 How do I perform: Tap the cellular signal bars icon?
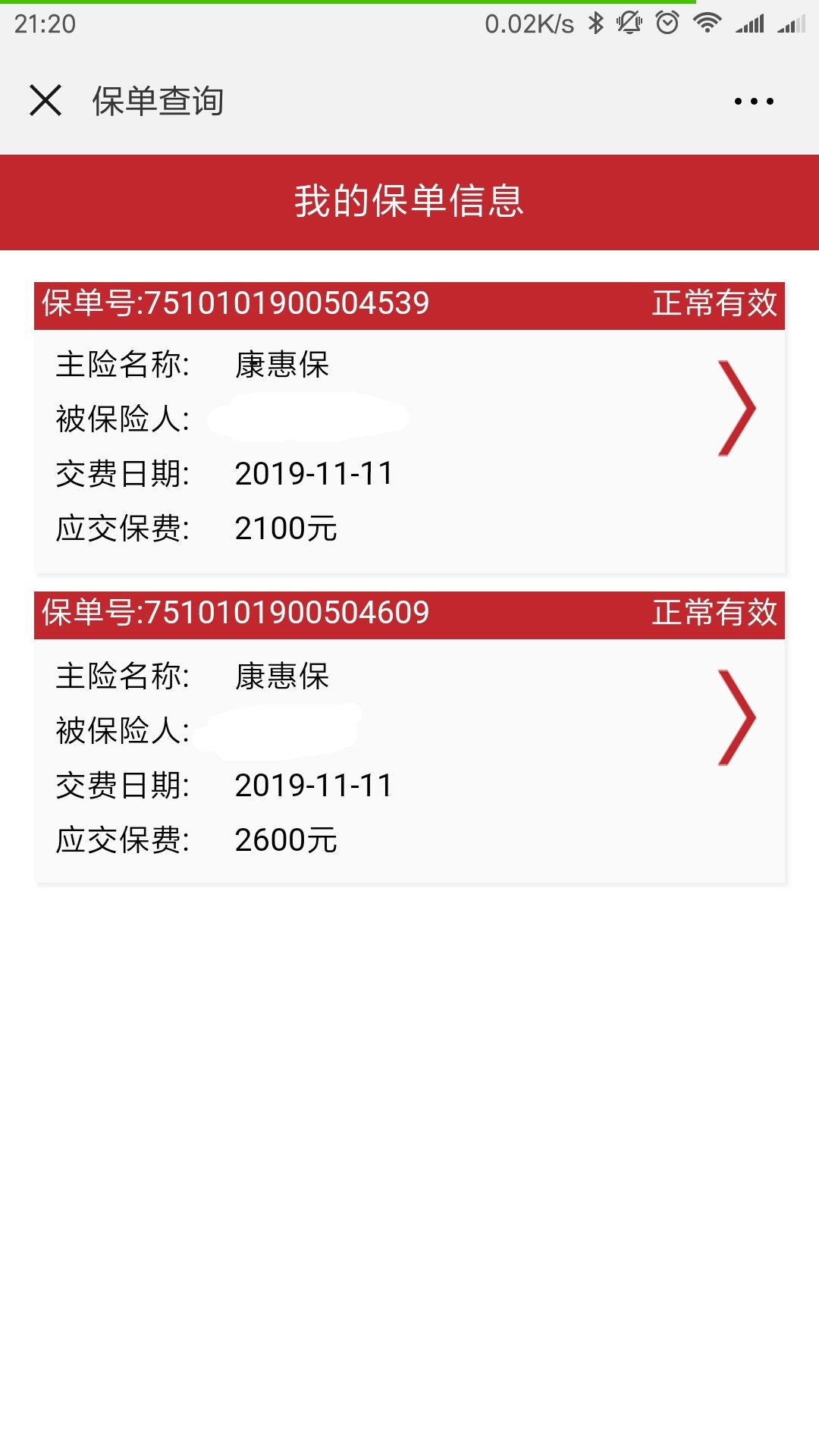(x=749, y=23)
